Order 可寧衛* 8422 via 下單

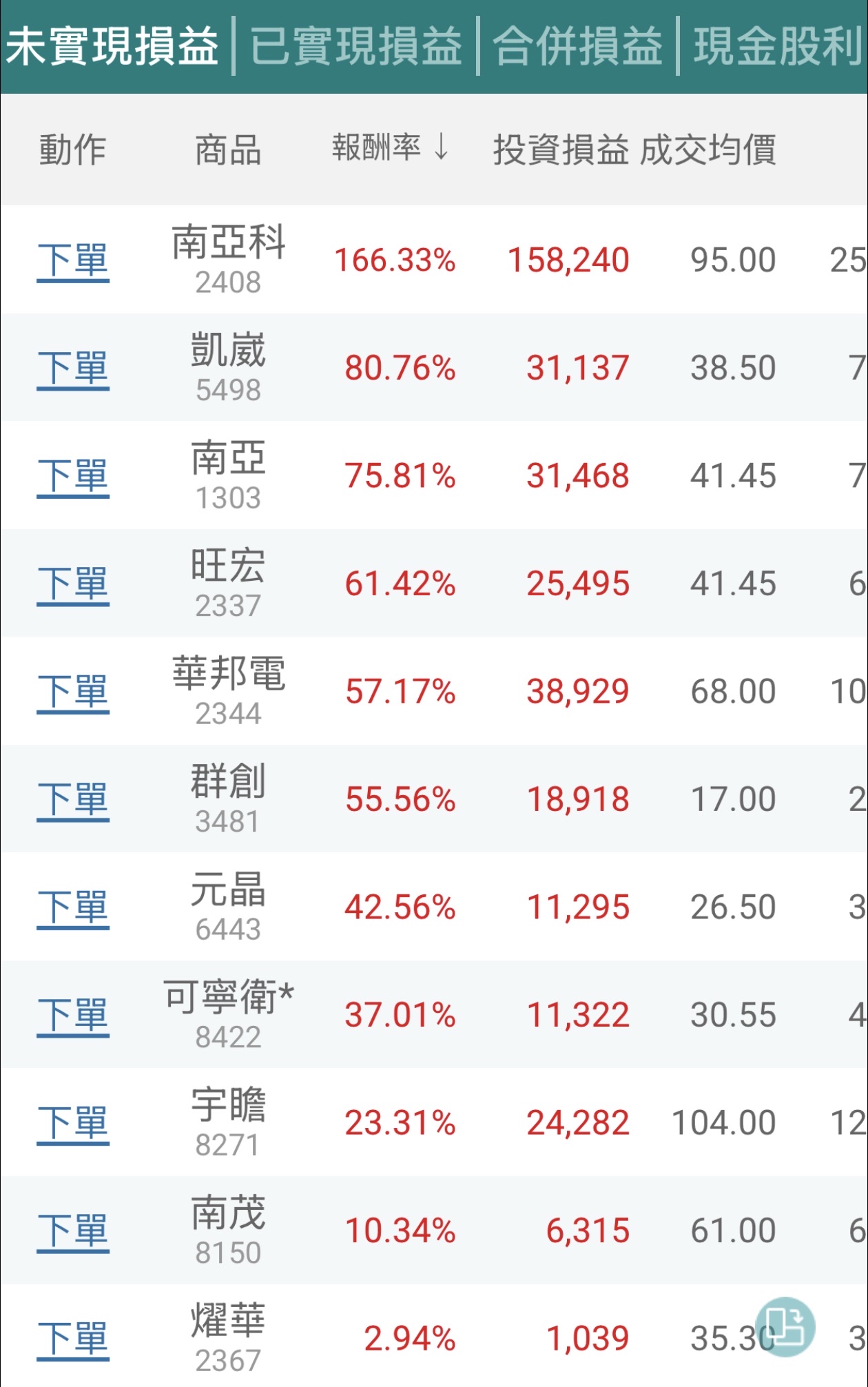[x=72, y=1016]
